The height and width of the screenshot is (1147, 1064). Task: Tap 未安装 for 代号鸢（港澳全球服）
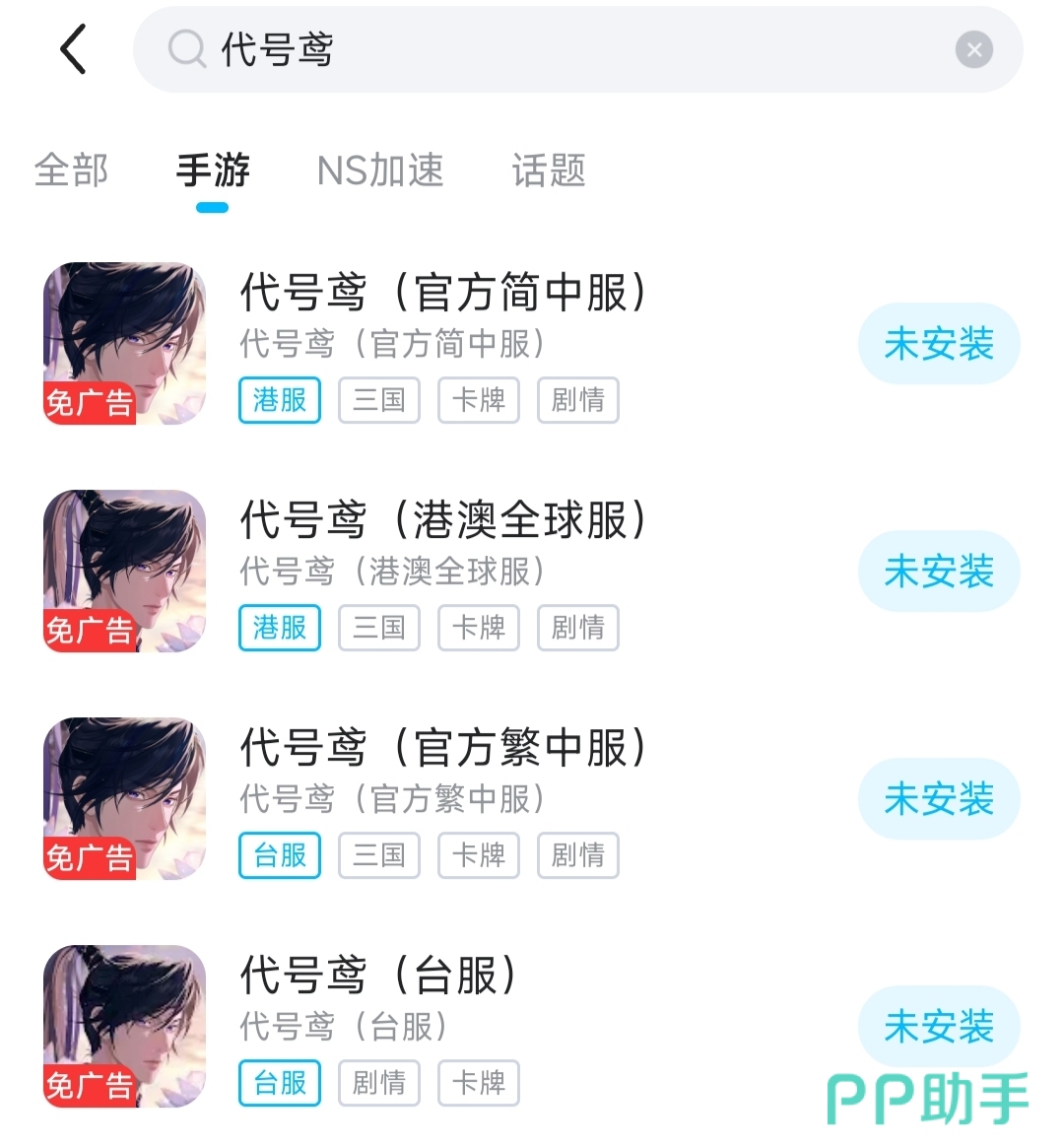(938, 572)
